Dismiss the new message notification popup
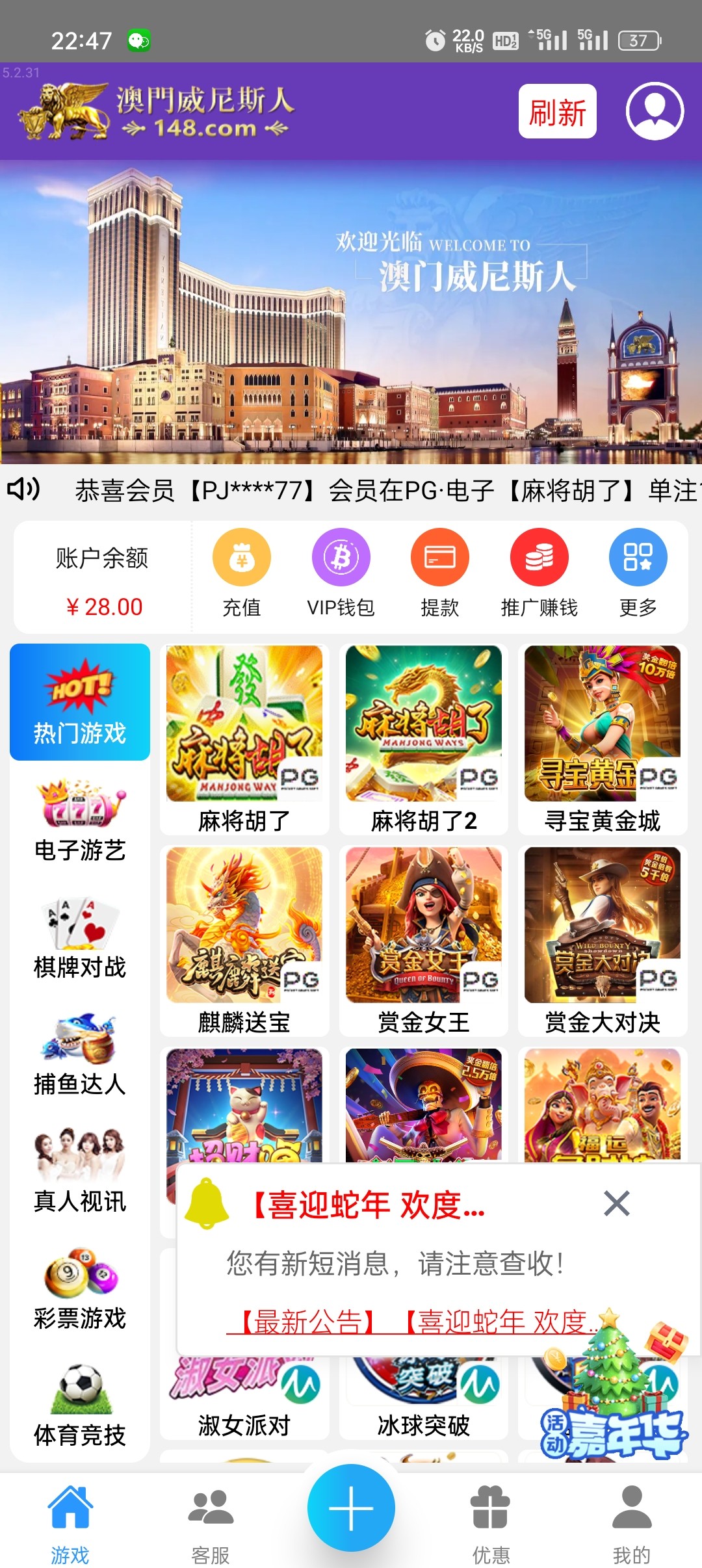The image size is (702, 1568). [616, 1203]
